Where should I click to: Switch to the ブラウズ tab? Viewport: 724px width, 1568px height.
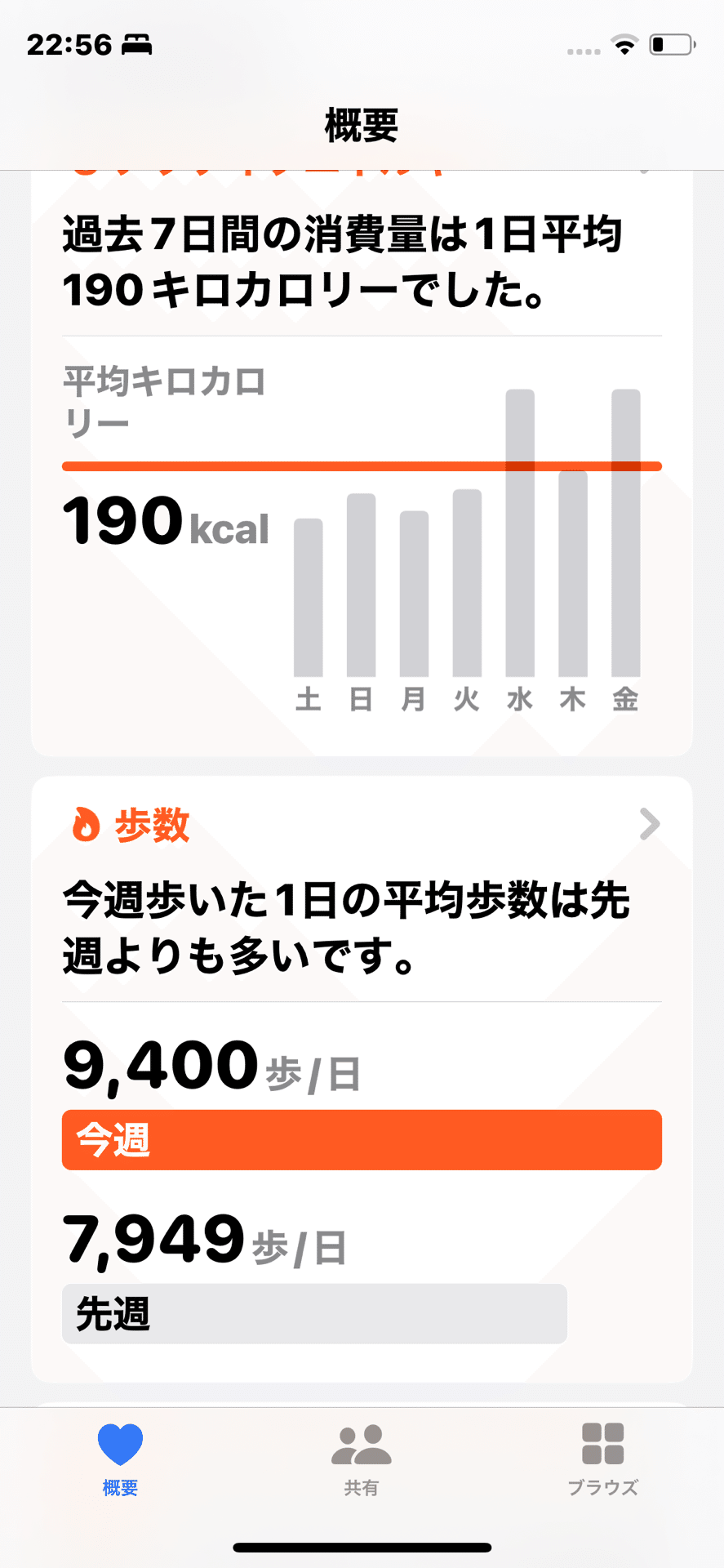[x=603, y=1460]
